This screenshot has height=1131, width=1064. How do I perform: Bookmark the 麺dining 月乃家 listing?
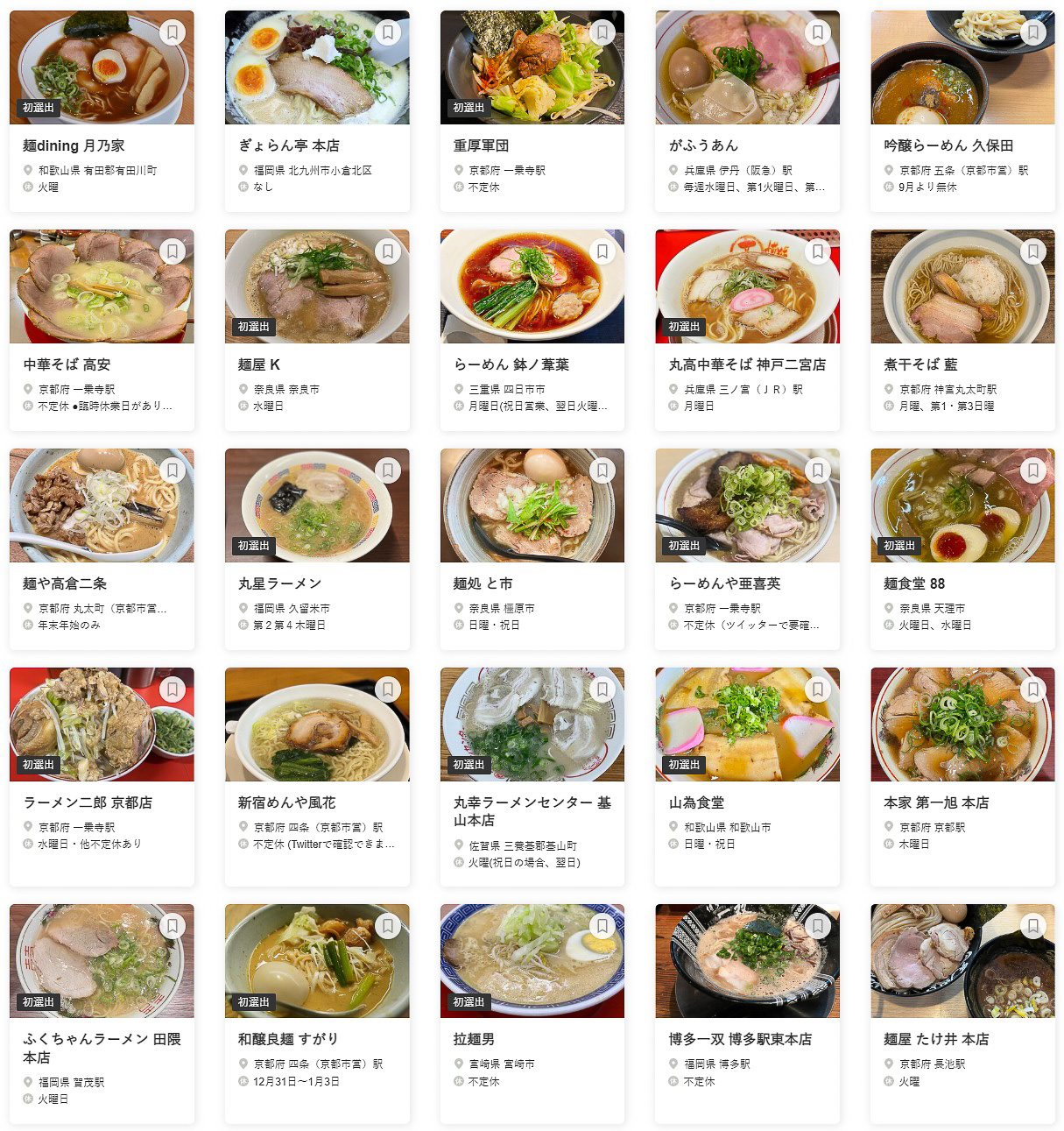pos(173,32)
